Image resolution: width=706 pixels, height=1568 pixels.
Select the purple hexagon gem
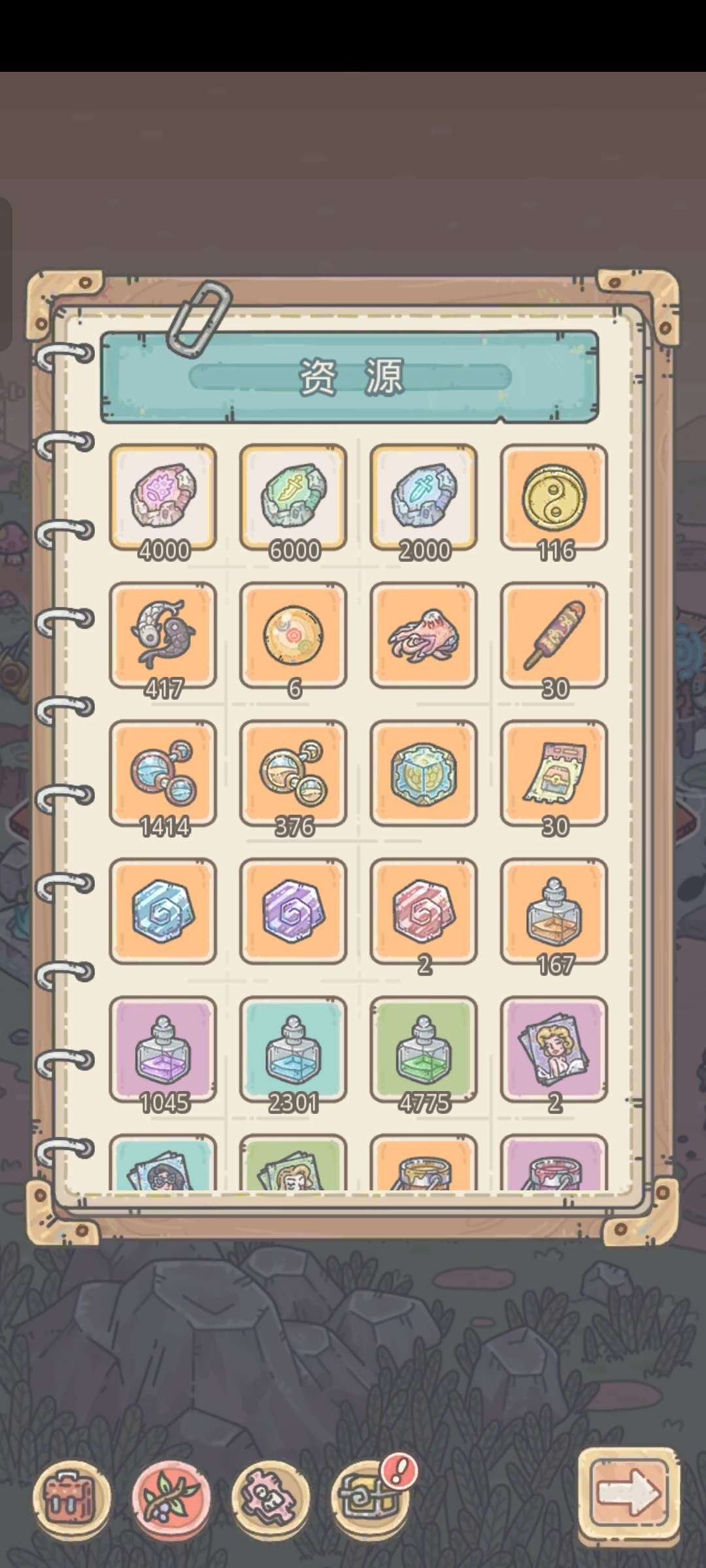tap(293, 911)
